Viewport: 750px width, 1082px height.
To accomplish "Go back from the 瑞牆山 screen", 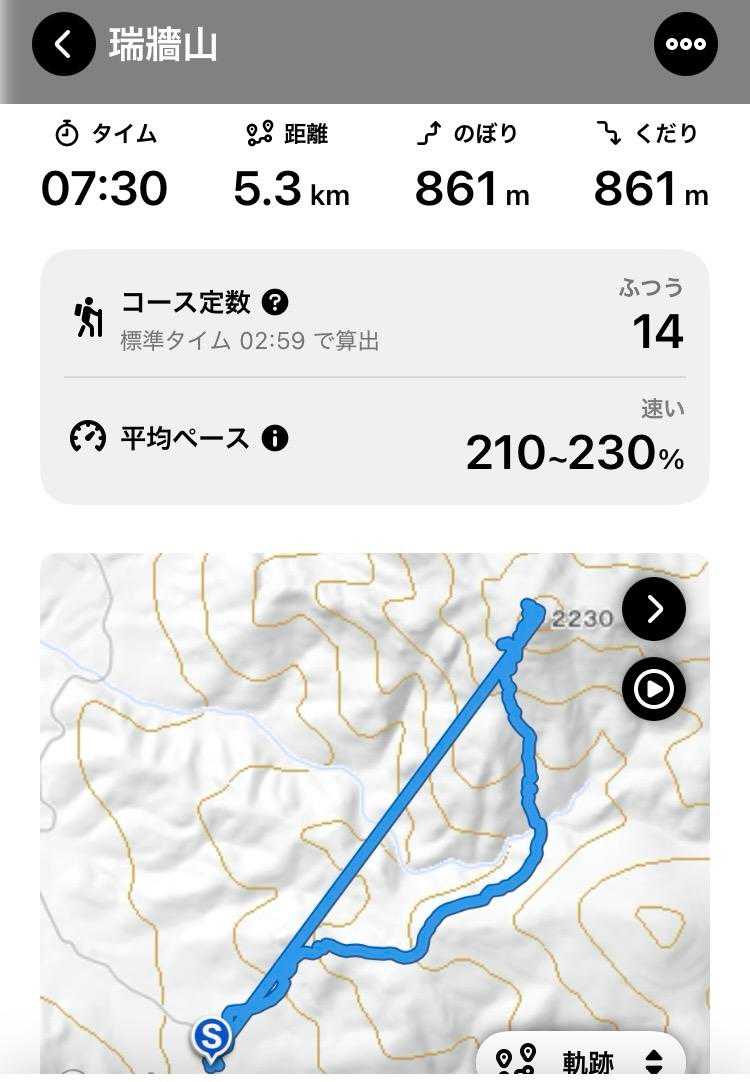I will (x=64, y=44).
